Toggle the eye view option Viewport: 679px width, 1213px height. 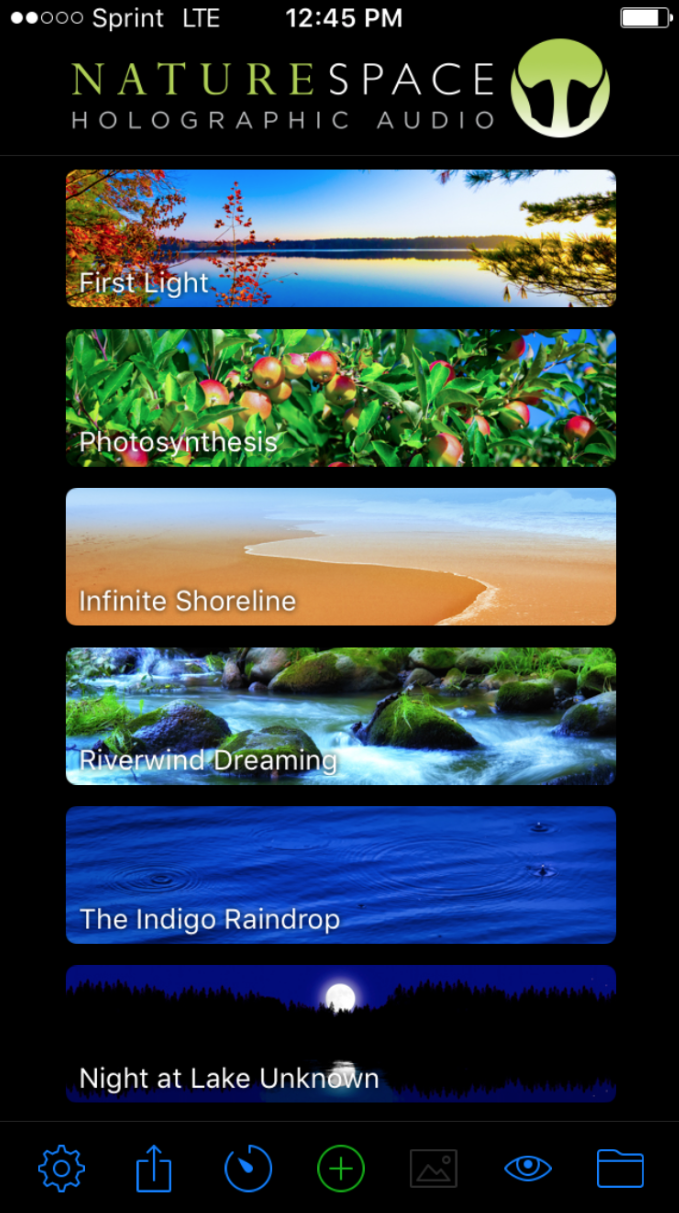tap(528, 1168)
